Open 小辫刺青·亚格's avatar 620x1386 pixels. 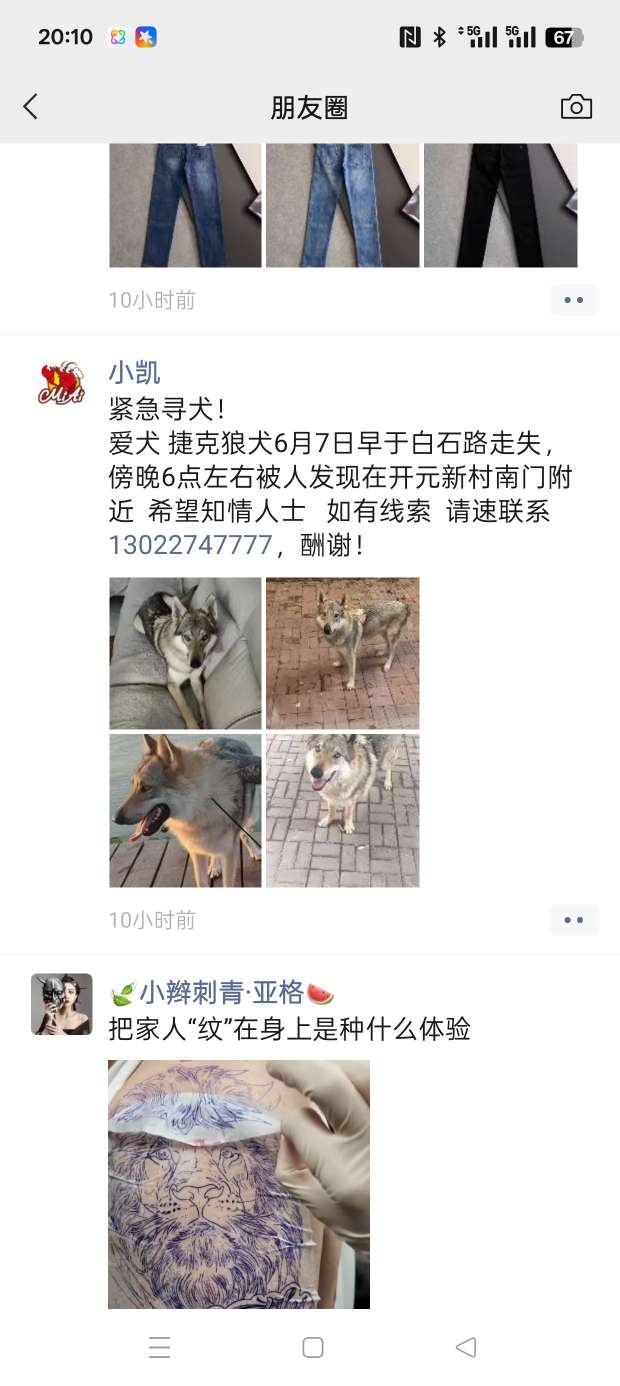click(61, 1004)
